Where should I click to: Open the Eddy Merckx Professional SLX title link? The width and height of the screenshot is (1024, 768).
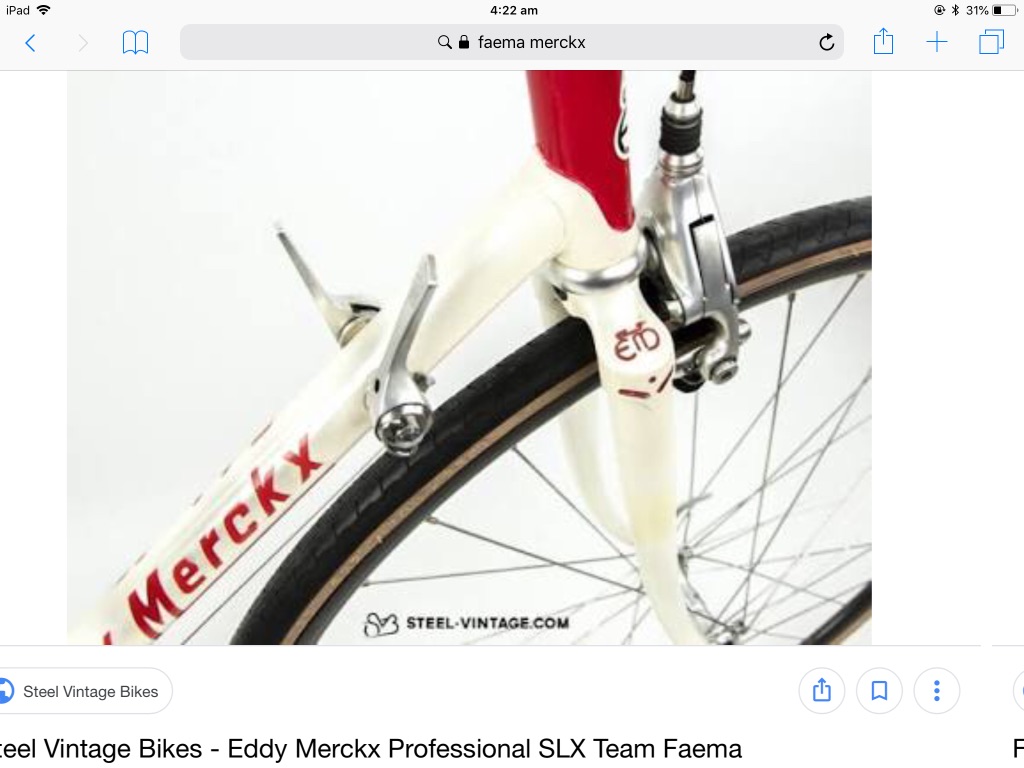(x=371, y=748)
